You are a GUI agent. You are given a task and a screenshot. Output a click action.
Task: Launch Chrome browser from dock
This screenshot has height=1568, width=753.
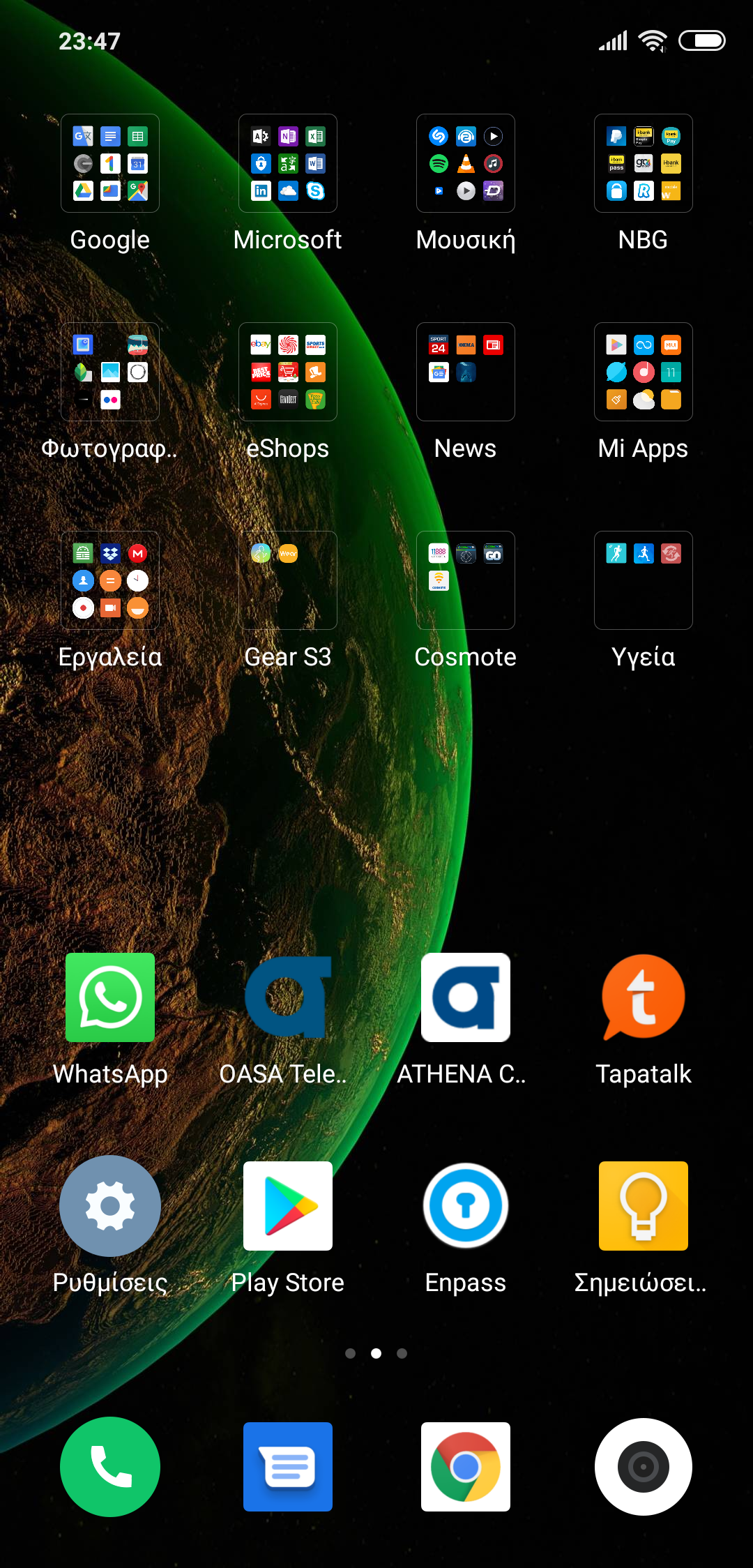(466, 1467)
